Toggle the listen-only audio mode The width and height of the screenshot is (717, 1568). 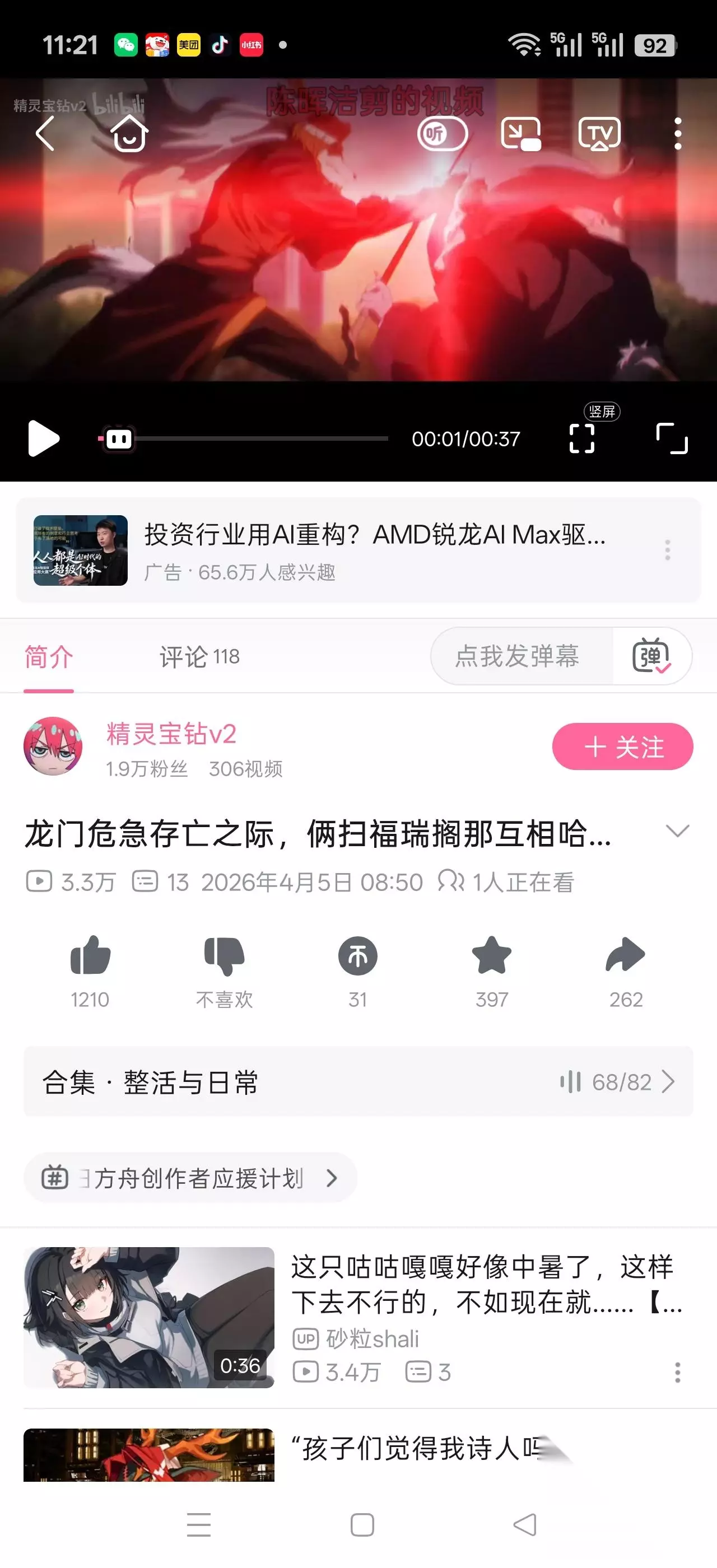pos(443,133)
